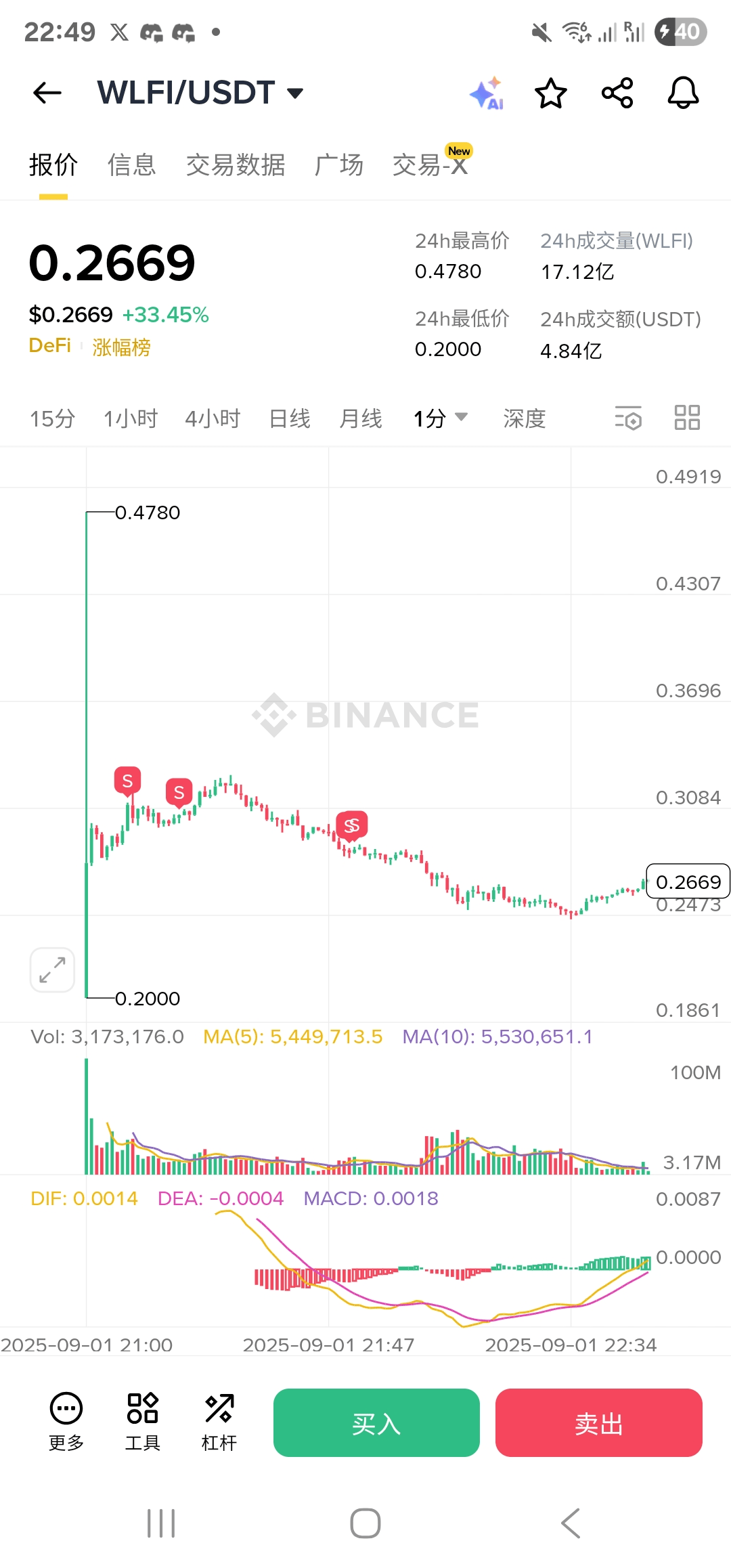Screen dimensions: 731x1568
Task: Add WLFI/USDT to favorites with star
Action: 551,93
